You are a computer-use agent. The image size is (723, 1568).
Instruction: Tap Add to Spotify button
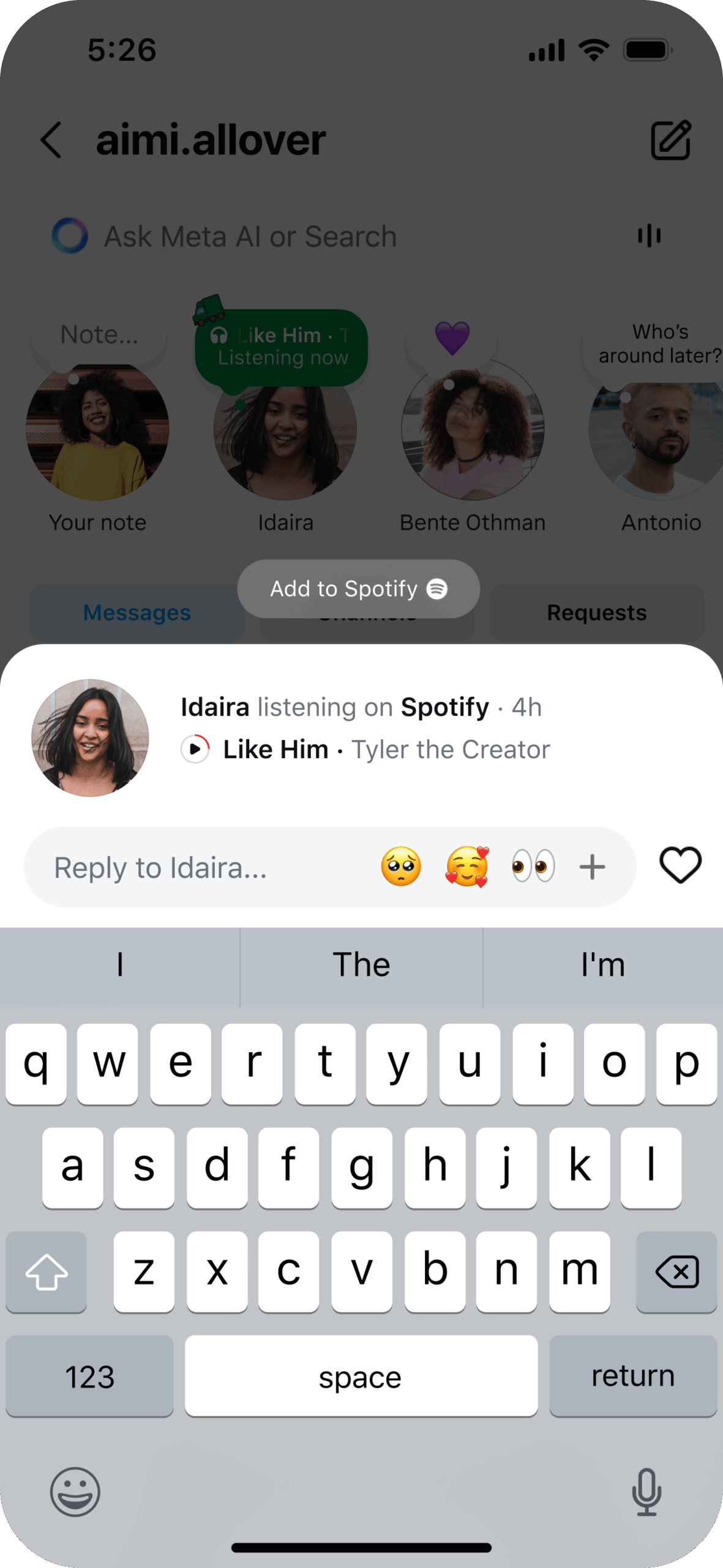[358, 589]
